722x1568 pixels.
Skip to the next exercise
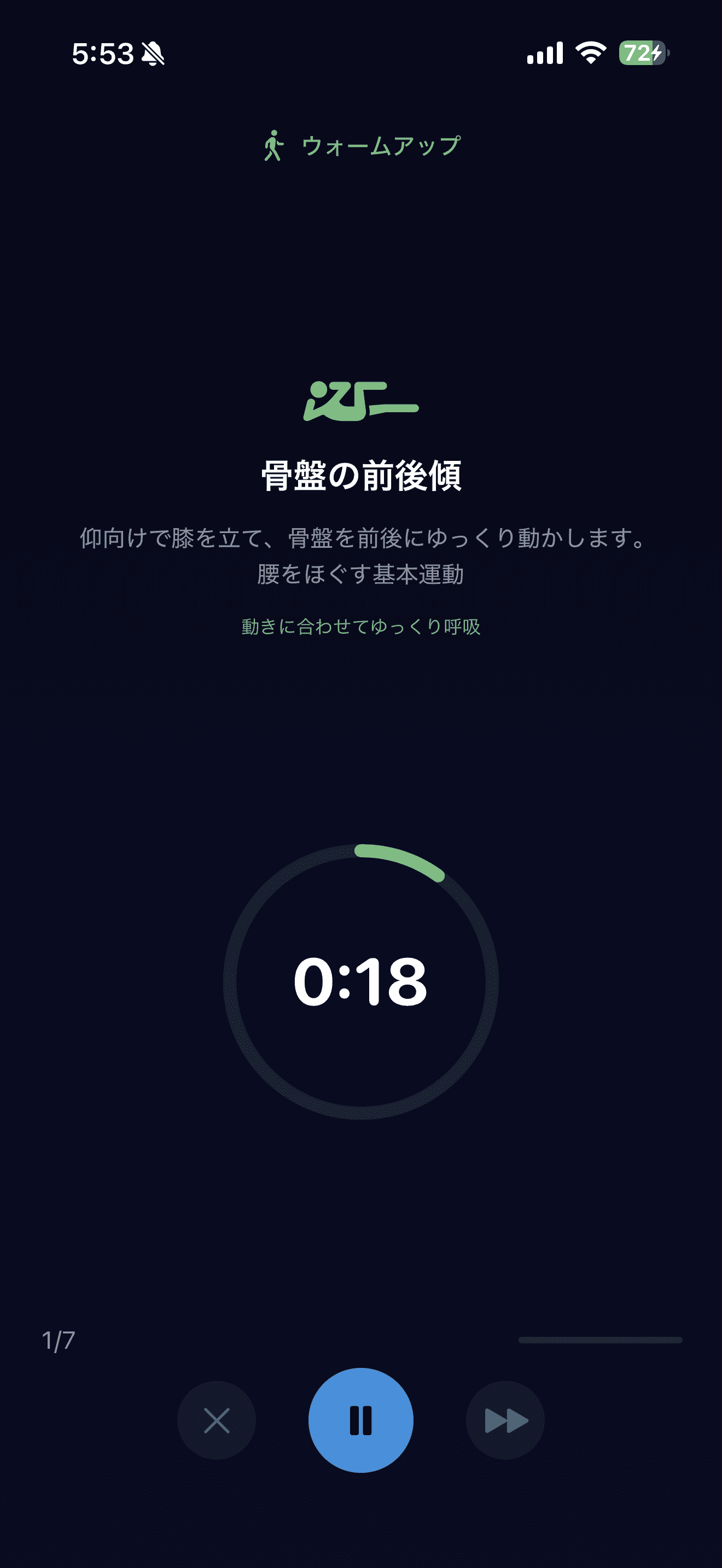tap(505, 1420)
